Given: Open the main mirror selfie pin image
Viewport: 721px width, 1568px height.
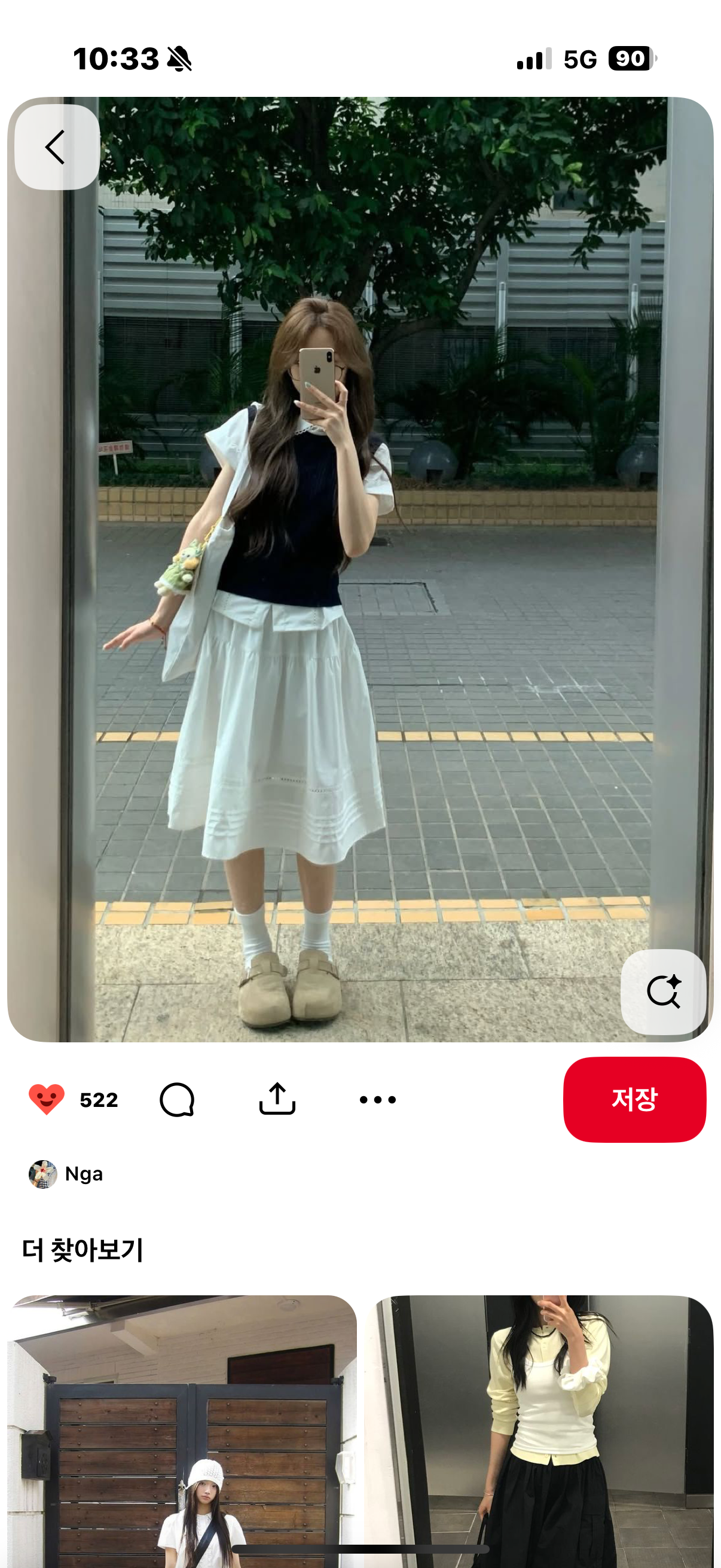Looking at the screenshot, I should [360, 569].
